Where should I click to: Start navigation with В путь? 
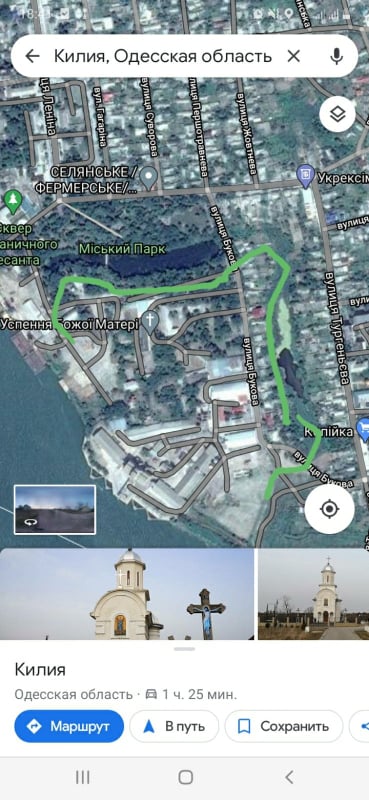pos(174,726)
